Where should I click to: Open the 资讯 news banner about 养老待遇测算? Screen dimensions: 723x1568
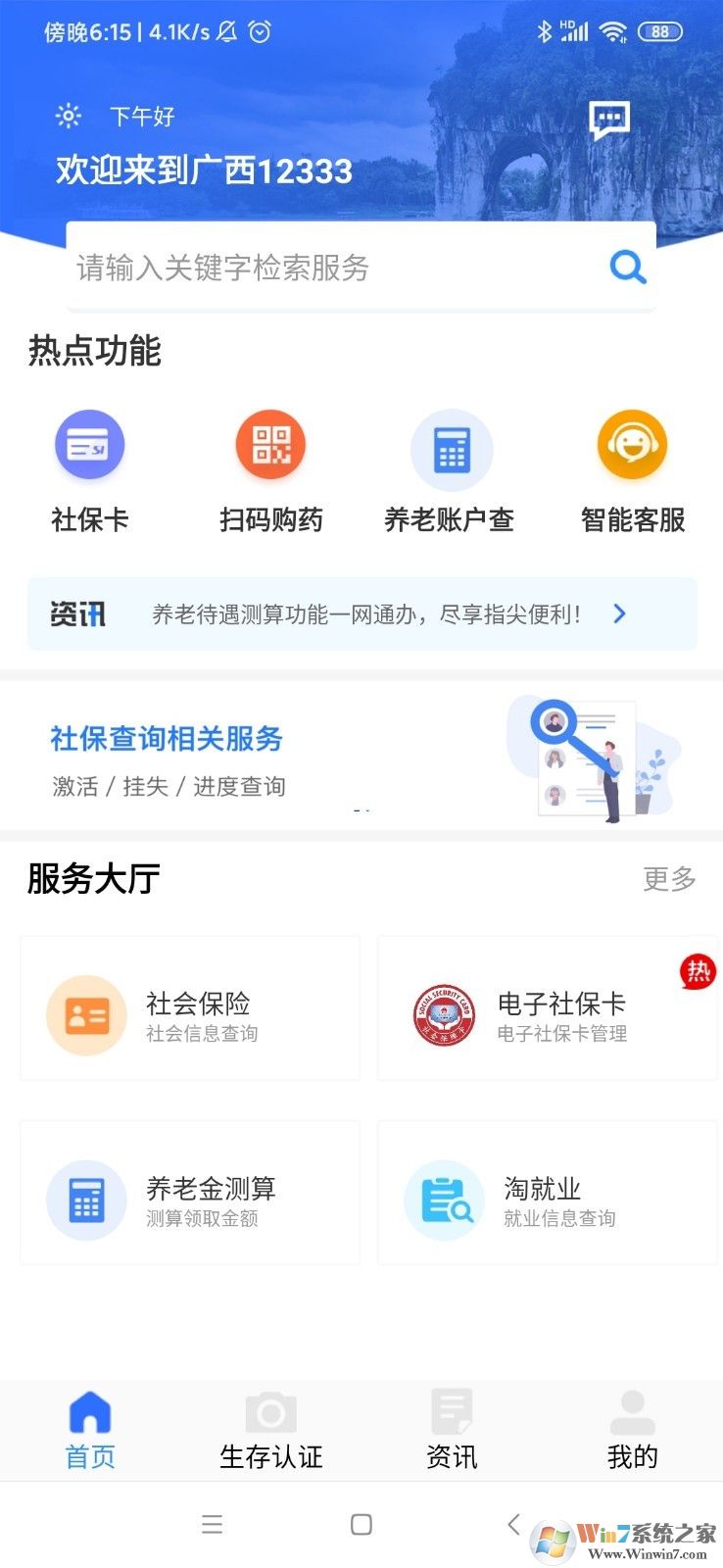point(362,614)
